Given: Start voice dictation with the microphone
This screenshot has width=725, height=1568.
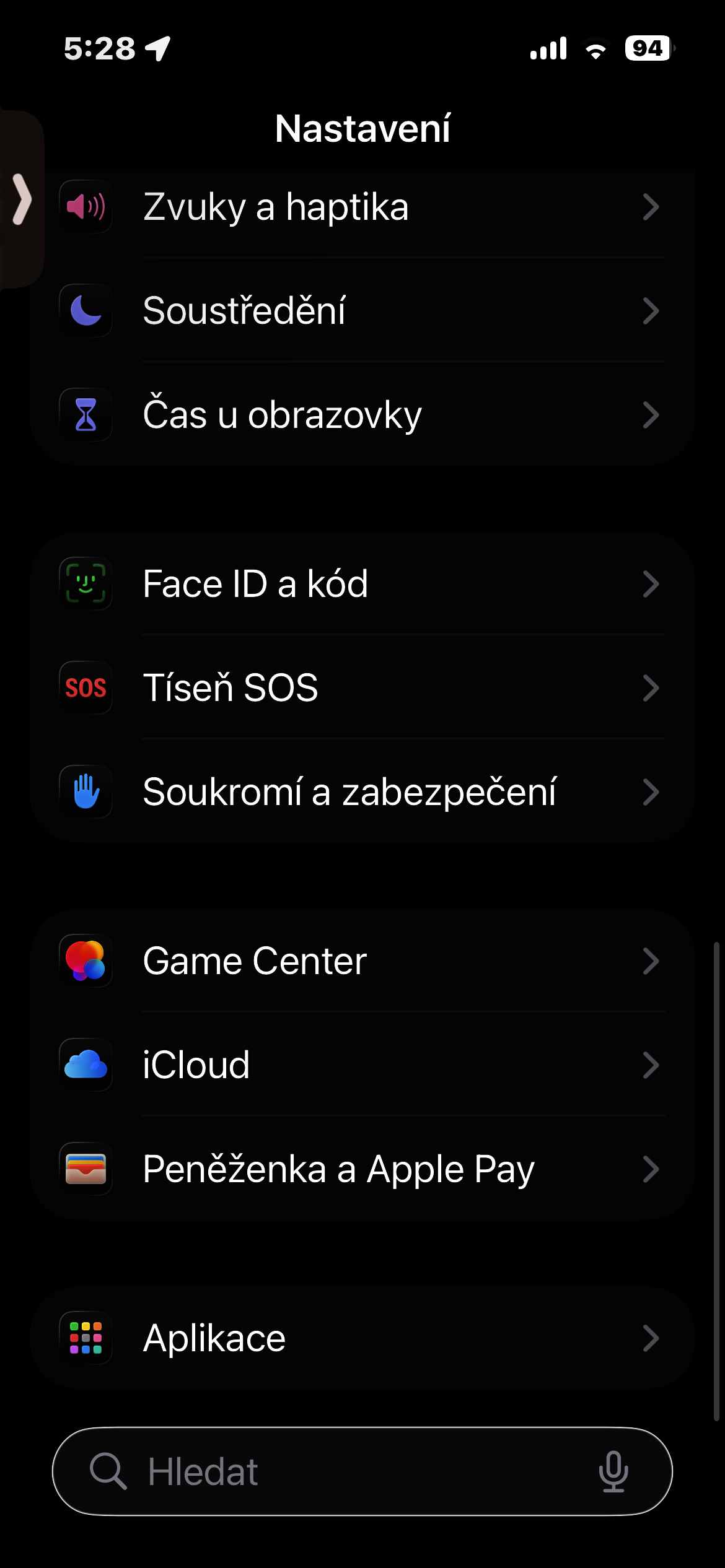Looking at the screenshot, I should 613,1471.
